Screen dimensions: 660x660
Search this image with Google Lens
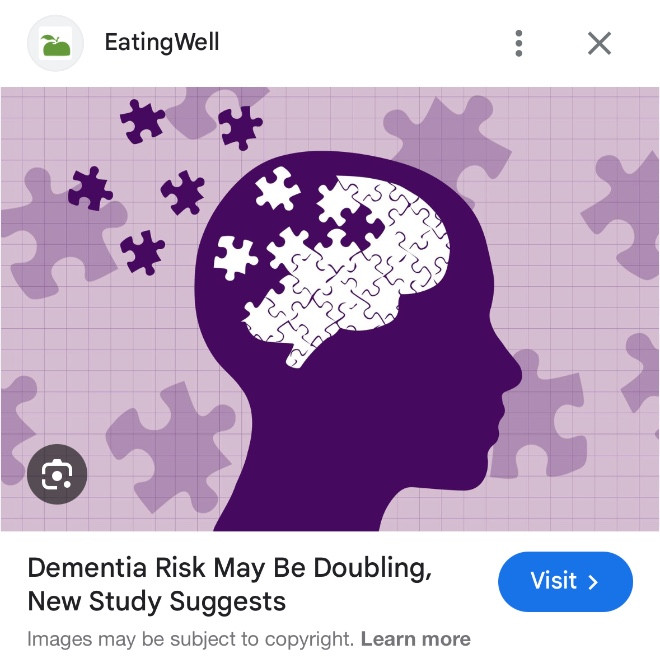(57, 475)
